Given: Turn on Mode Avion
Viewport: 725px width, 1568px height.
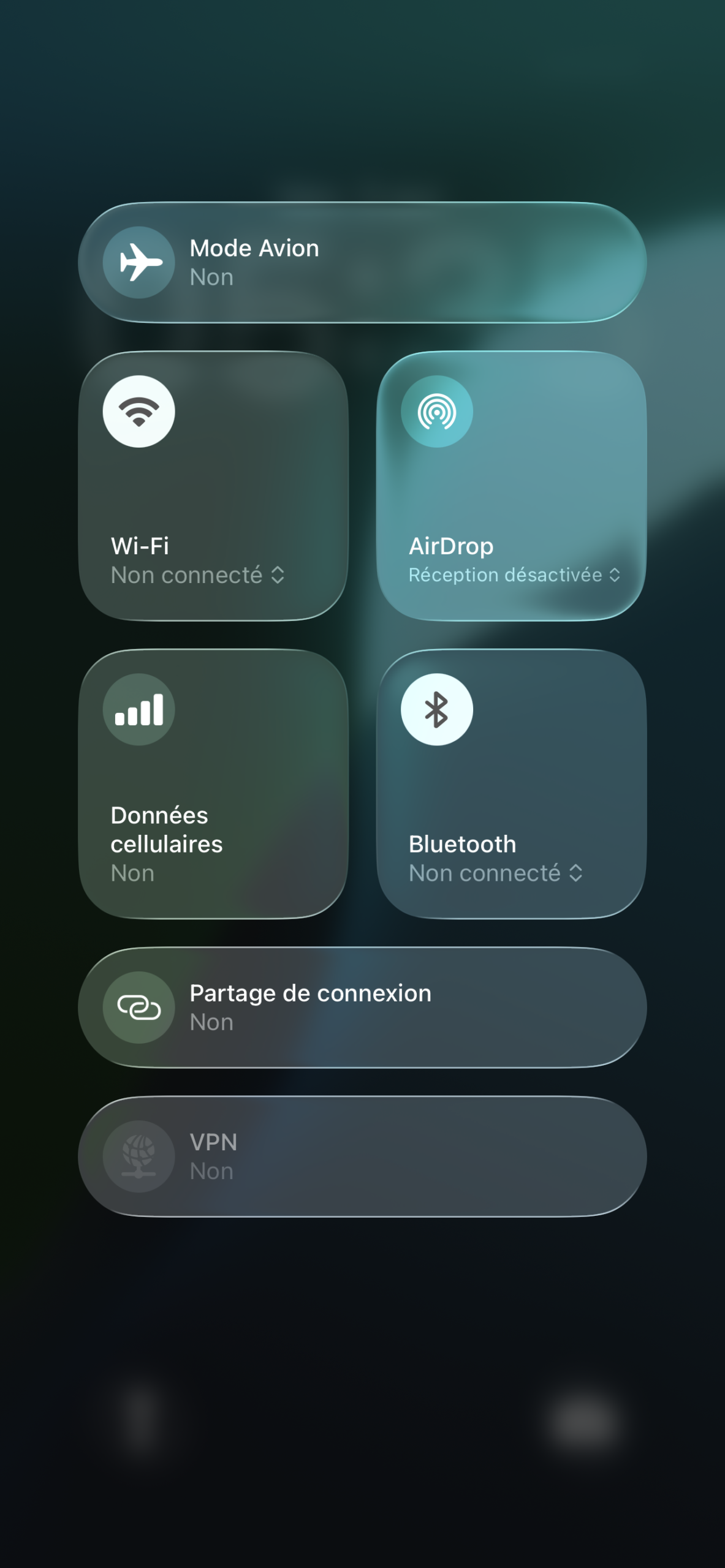Looking at the screenshot, I should 139,262.
